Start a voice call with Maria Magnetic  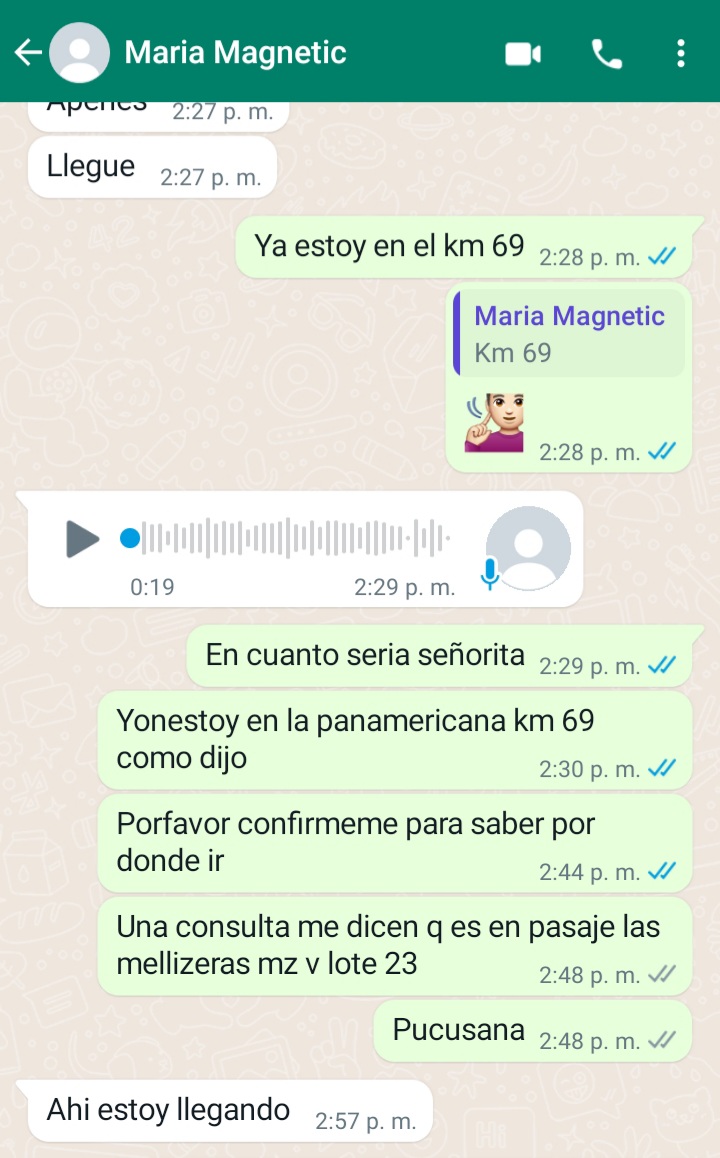606,54
